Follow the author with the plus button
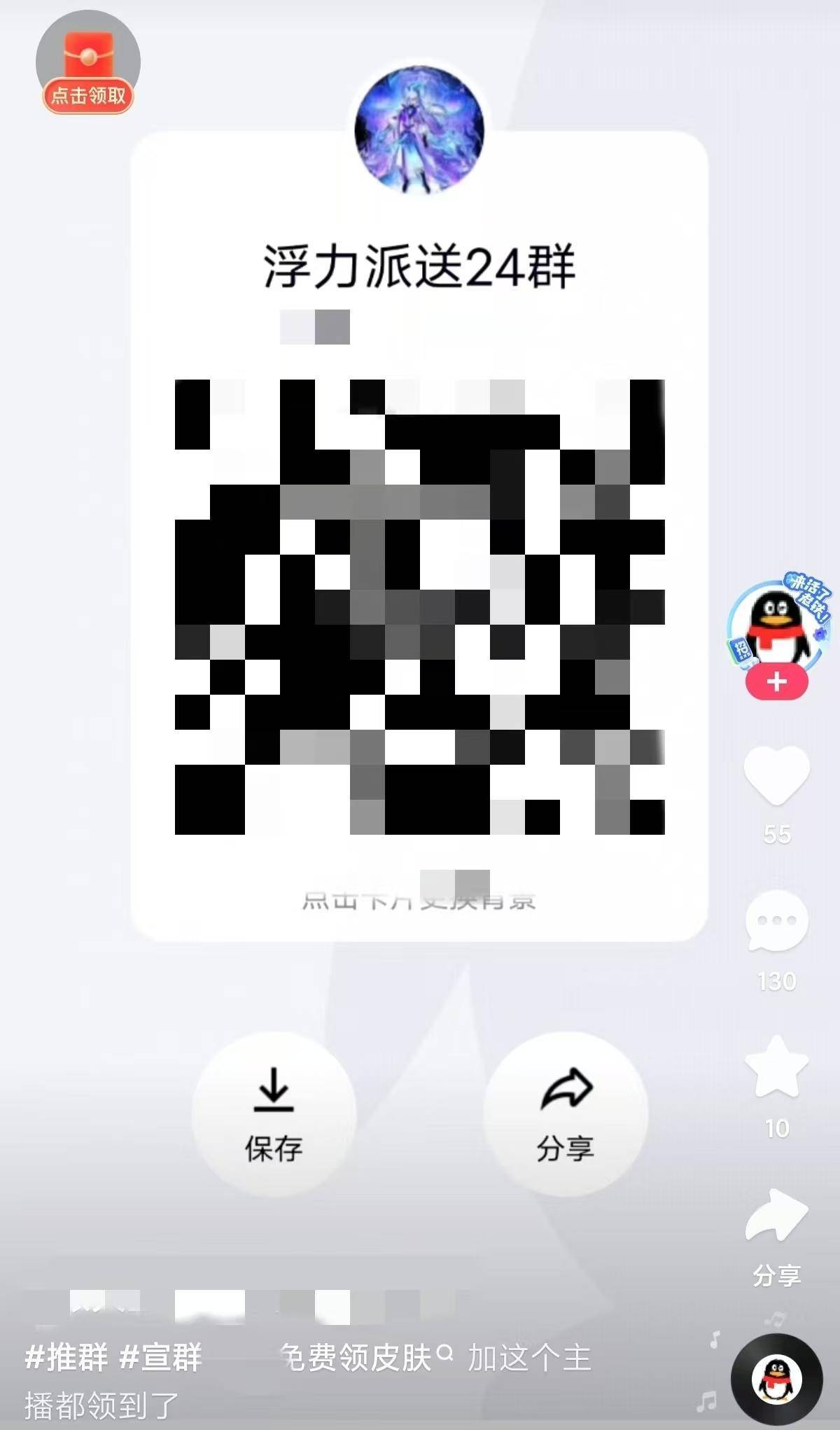 coord(776,682)
